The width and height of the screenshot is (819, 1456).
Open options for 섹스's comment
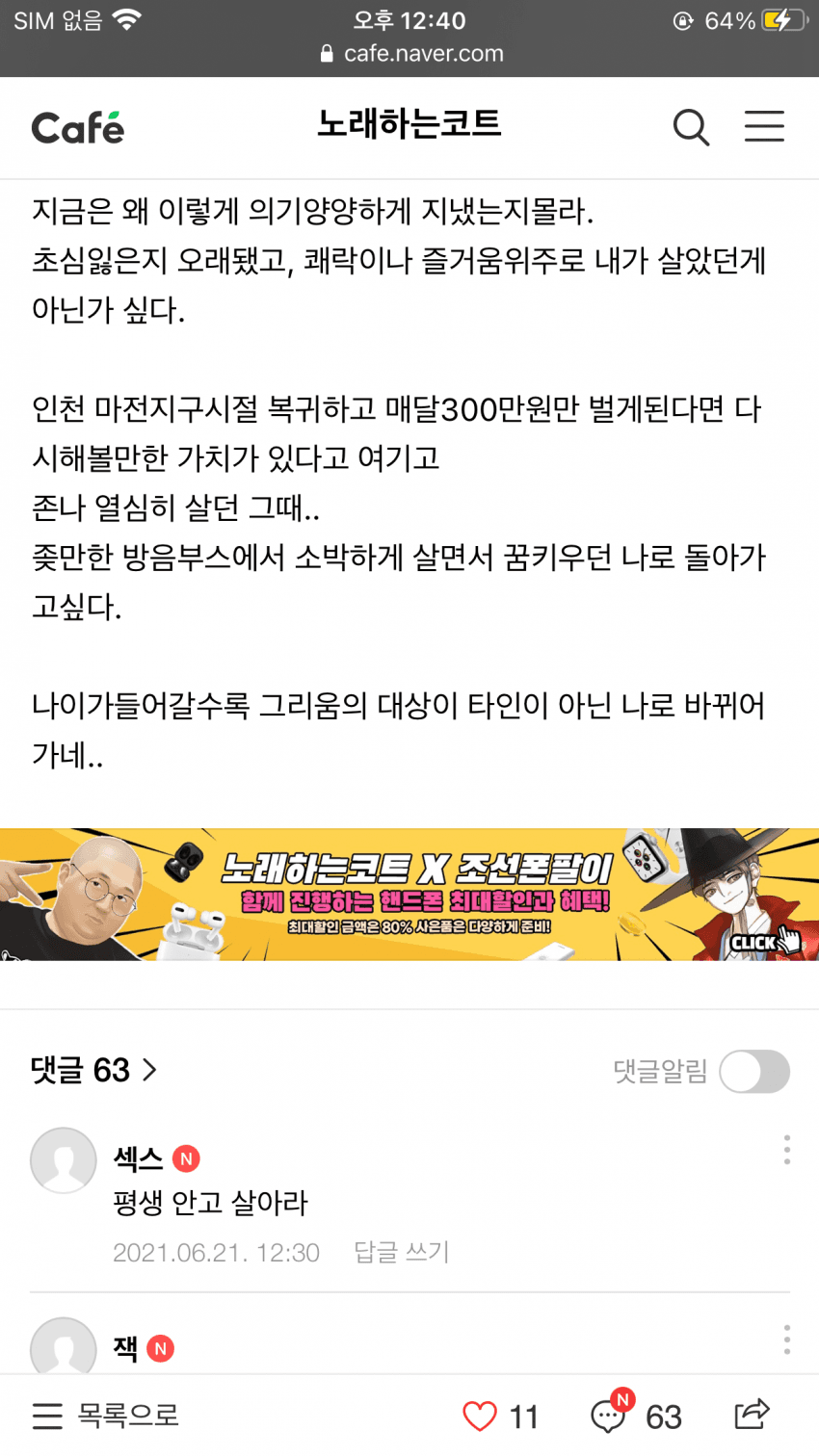[x=787, y=1150]
